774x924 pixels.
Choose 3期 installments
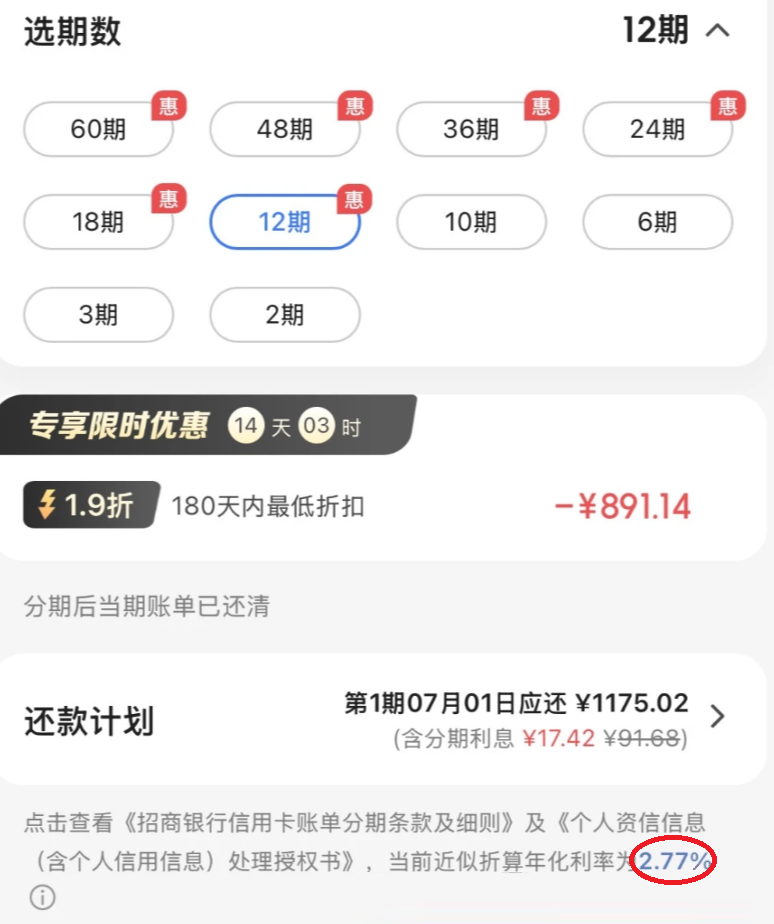pos(98,315)
